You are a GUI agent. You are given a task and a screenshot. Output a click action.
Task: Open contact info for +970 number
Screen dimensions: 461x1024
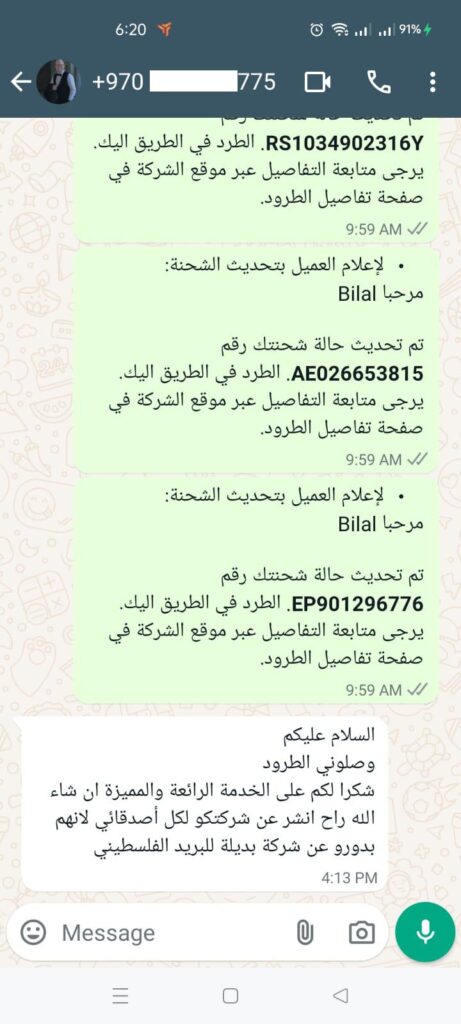pos(184,82)
